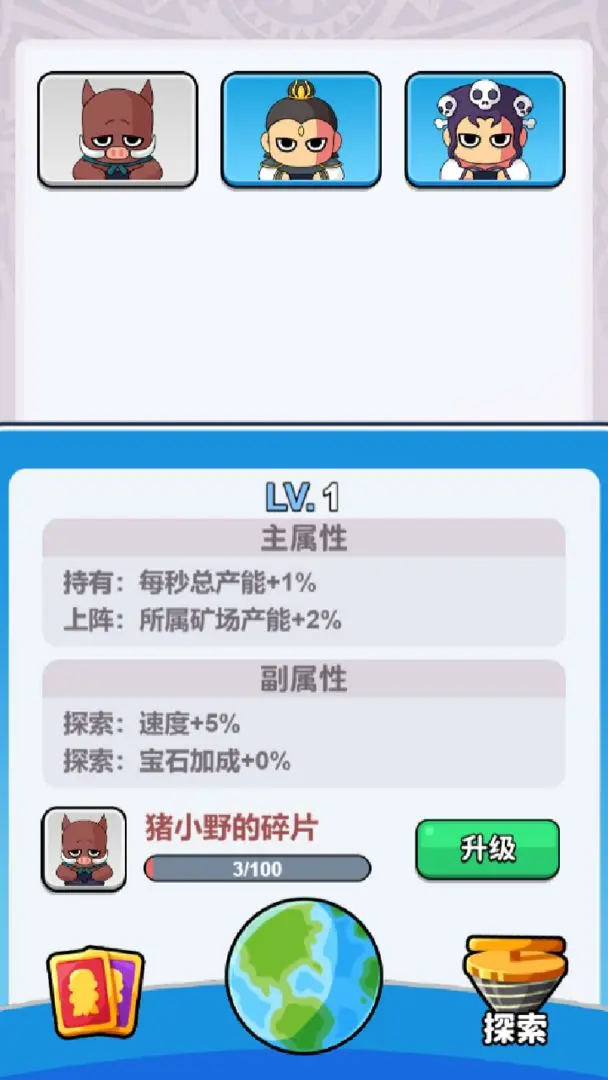Open the globe world map
This screenshot has width=608, height=1080.
pos(304,975)
